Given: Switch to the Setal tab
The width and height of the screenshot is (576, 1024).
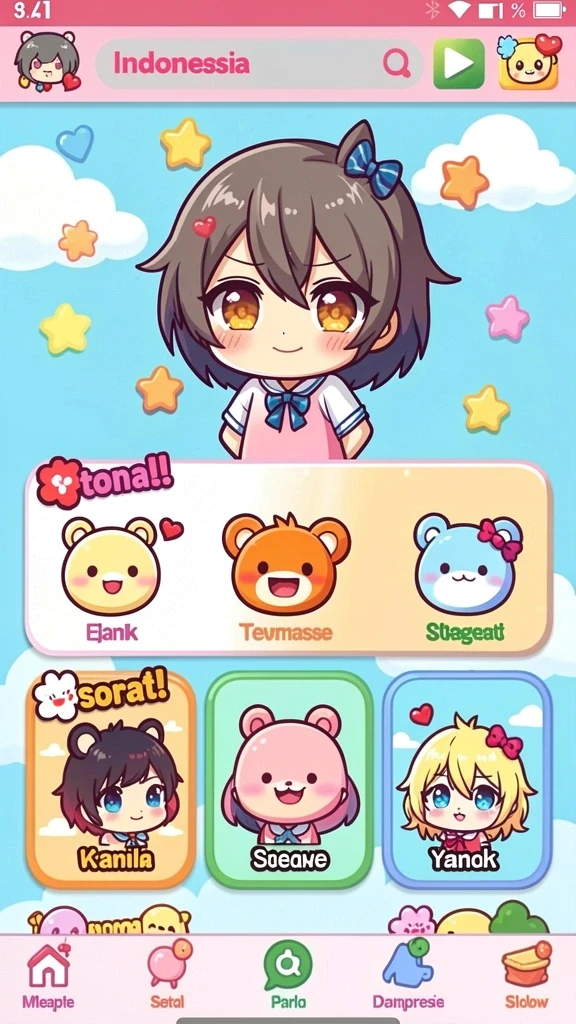Looking at the screenshot, I should point(168,976).
